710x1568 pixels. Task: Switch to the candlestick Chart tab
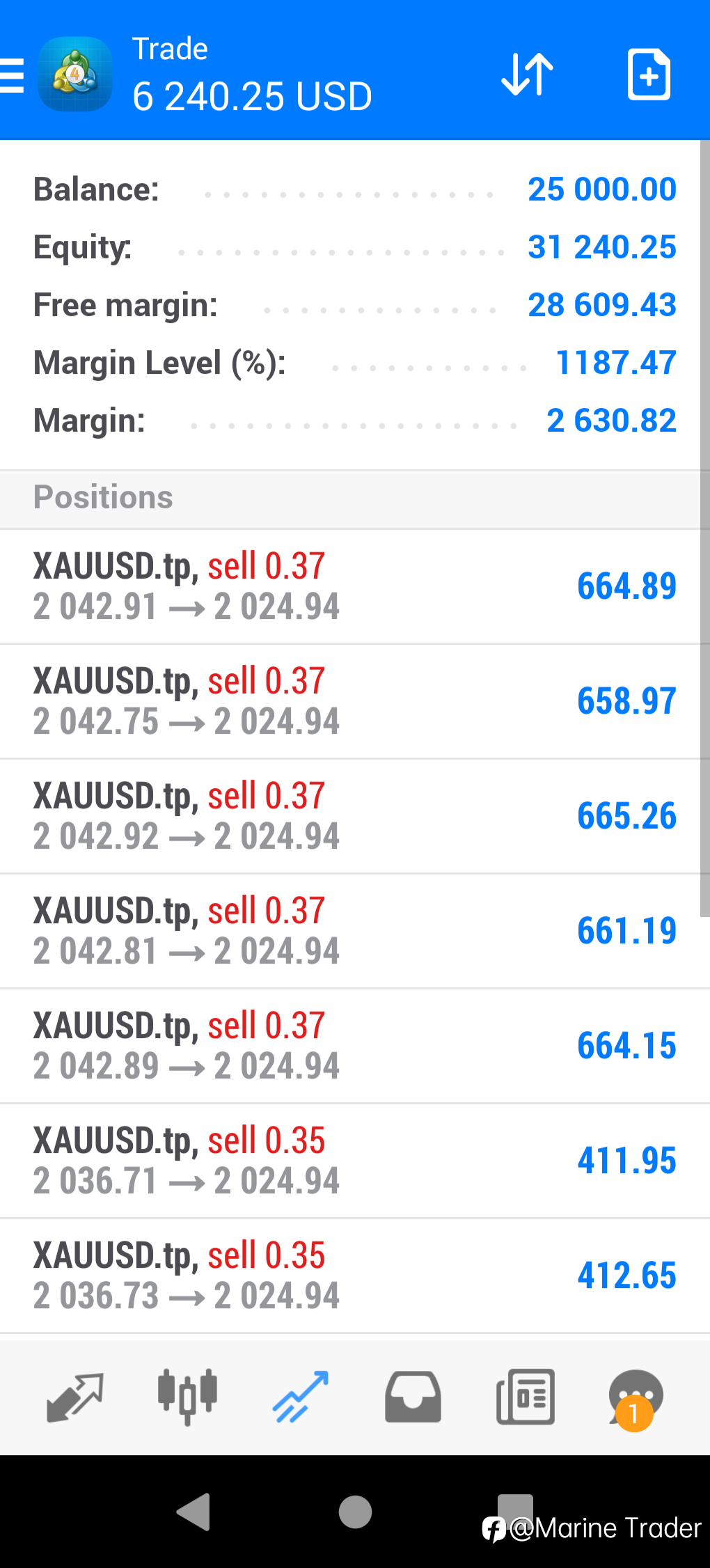click(187, 1397)
